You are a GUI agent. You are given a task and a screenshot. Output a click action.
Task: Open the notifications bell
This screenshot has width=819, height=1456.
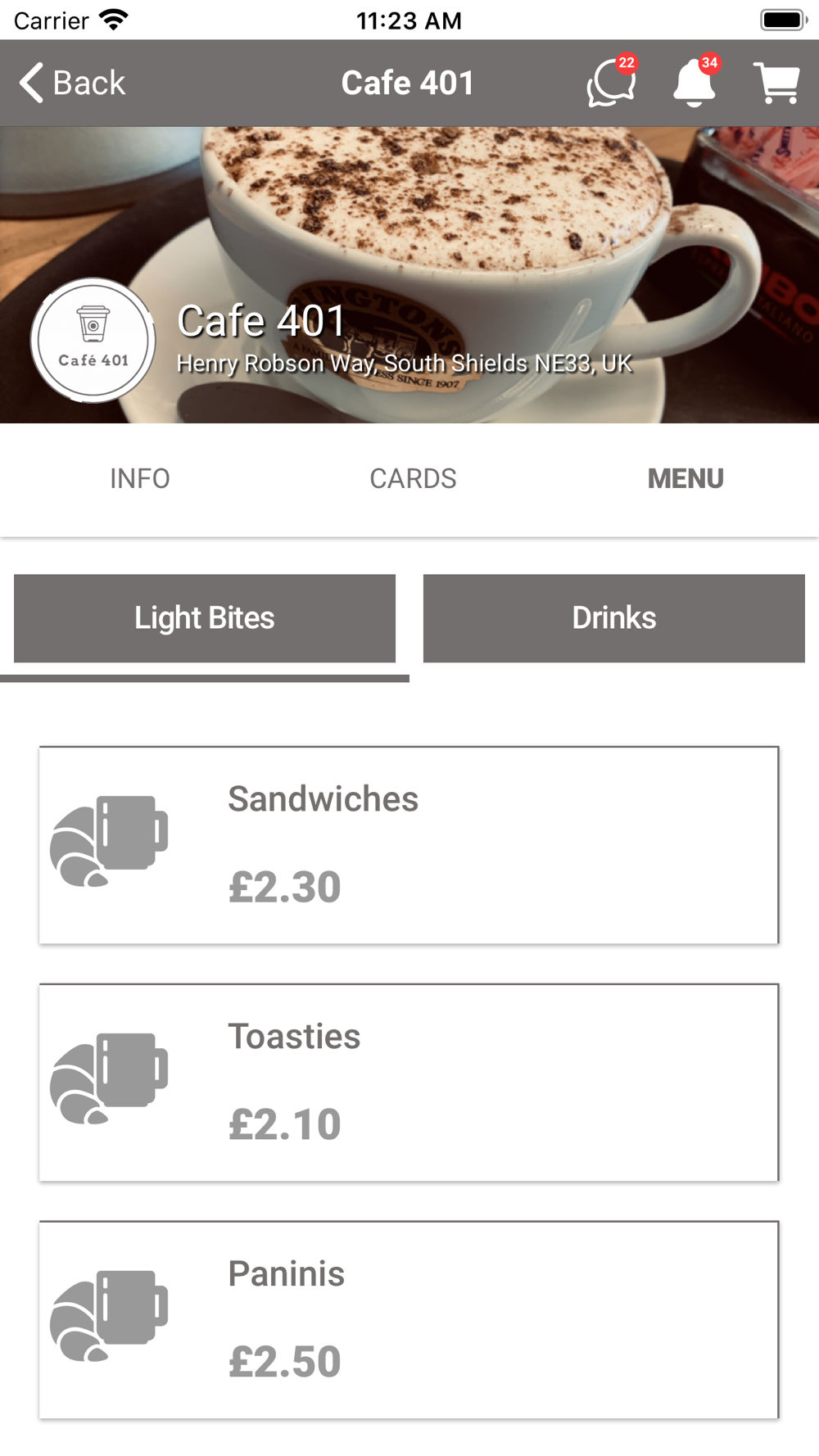tap(695, 84)
